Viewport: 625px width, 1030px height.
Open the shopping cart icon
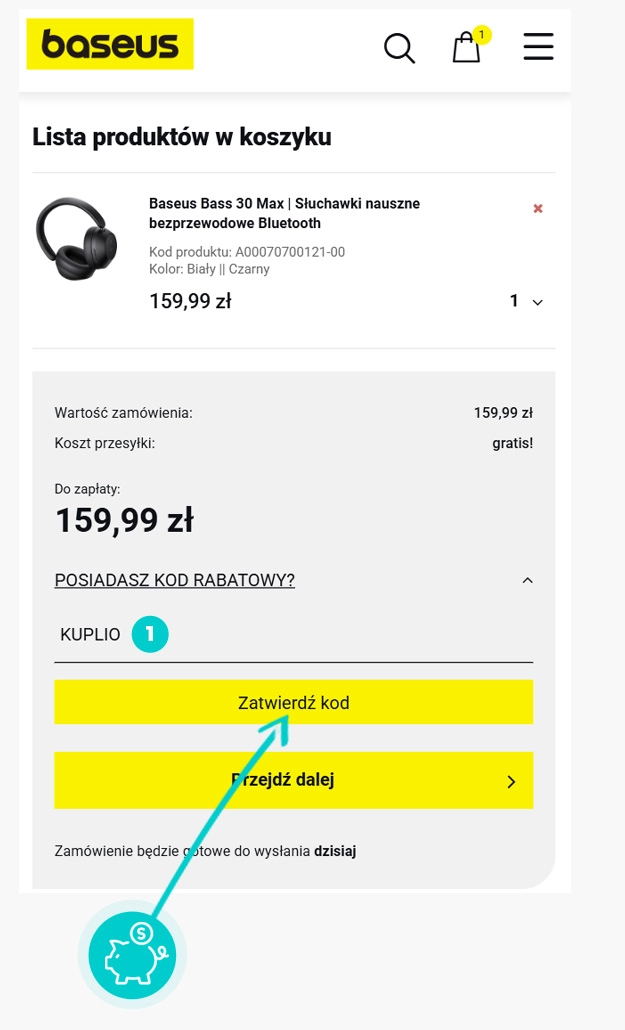pyautogui.click(x=467, y=47)
